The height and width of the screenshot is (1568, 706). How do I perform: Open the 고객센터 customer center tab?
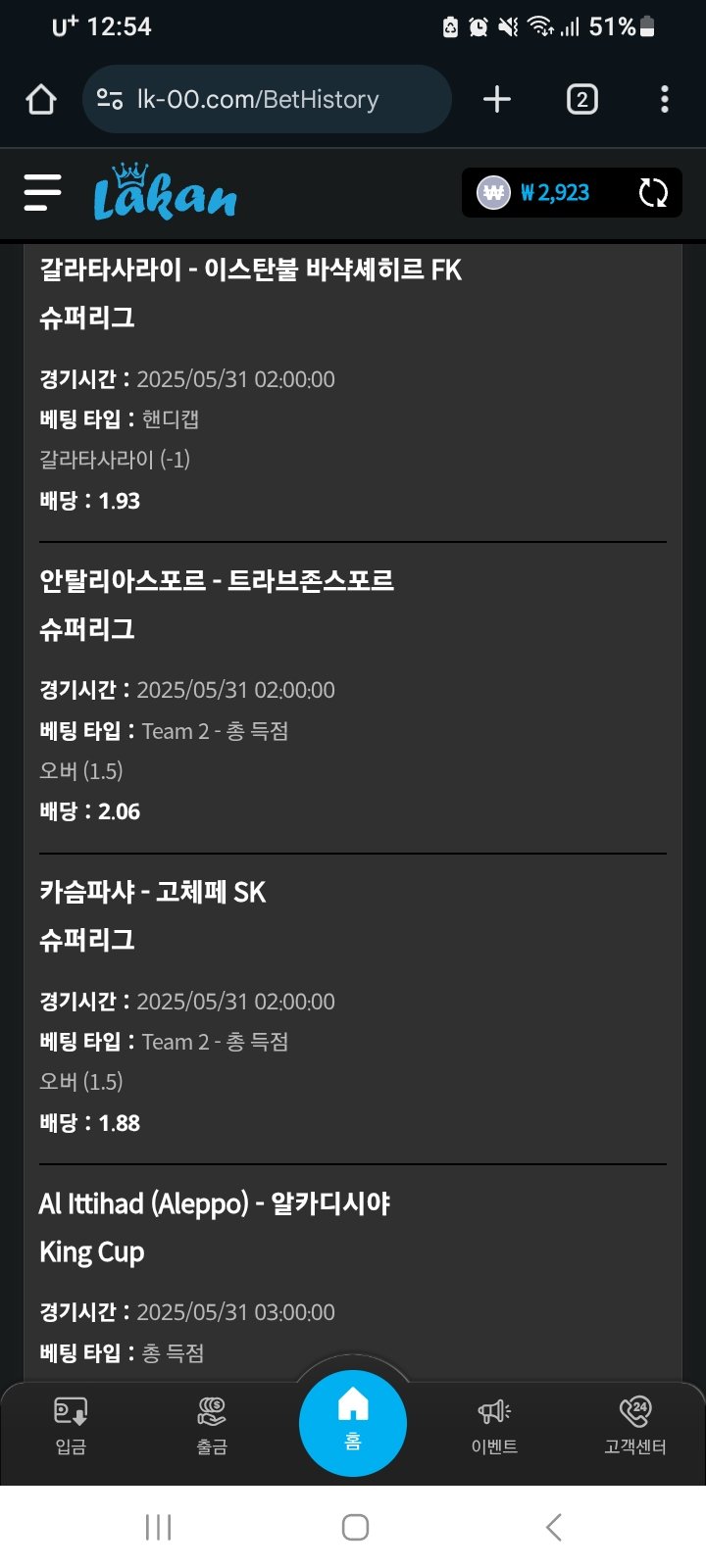pyautogui.click(x=635, y=1426)
